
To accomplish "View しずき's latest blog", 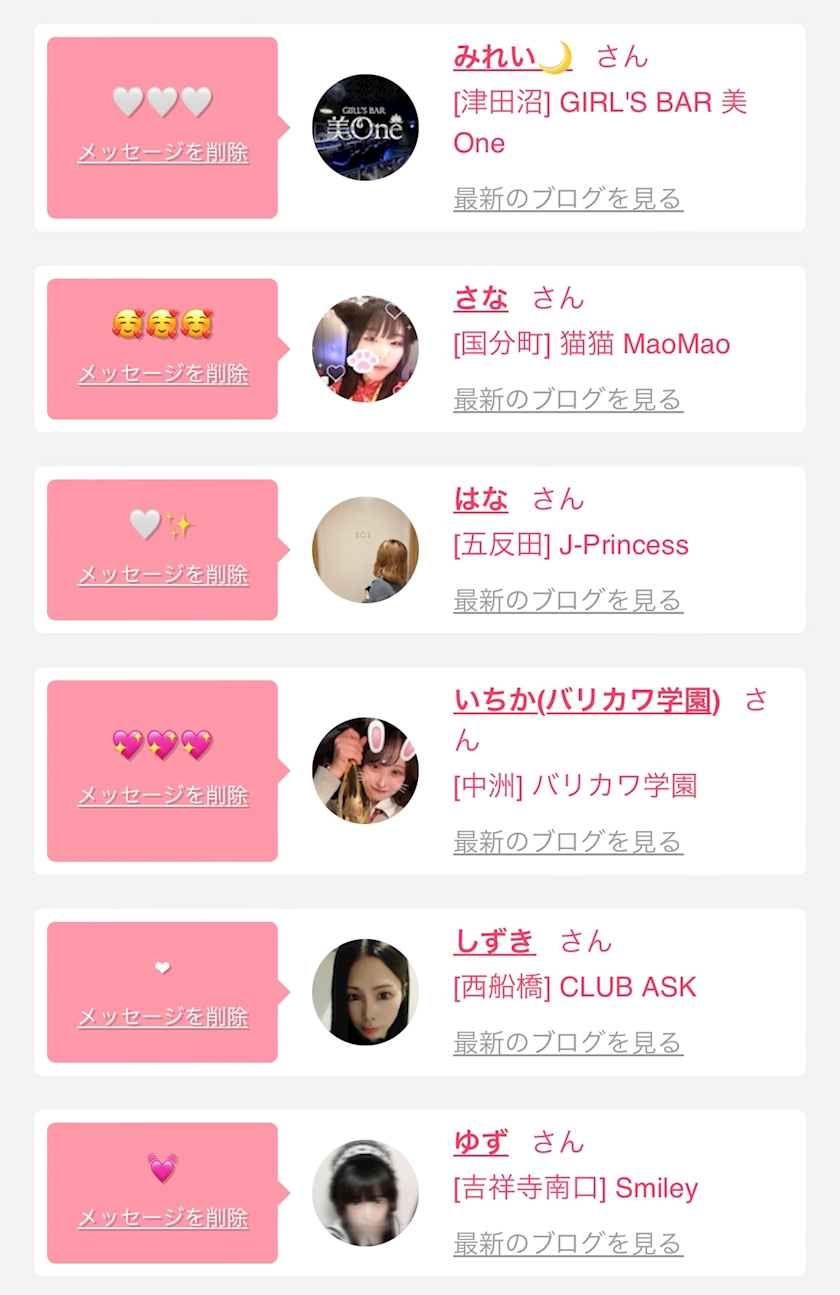I will click(567, 1042).
